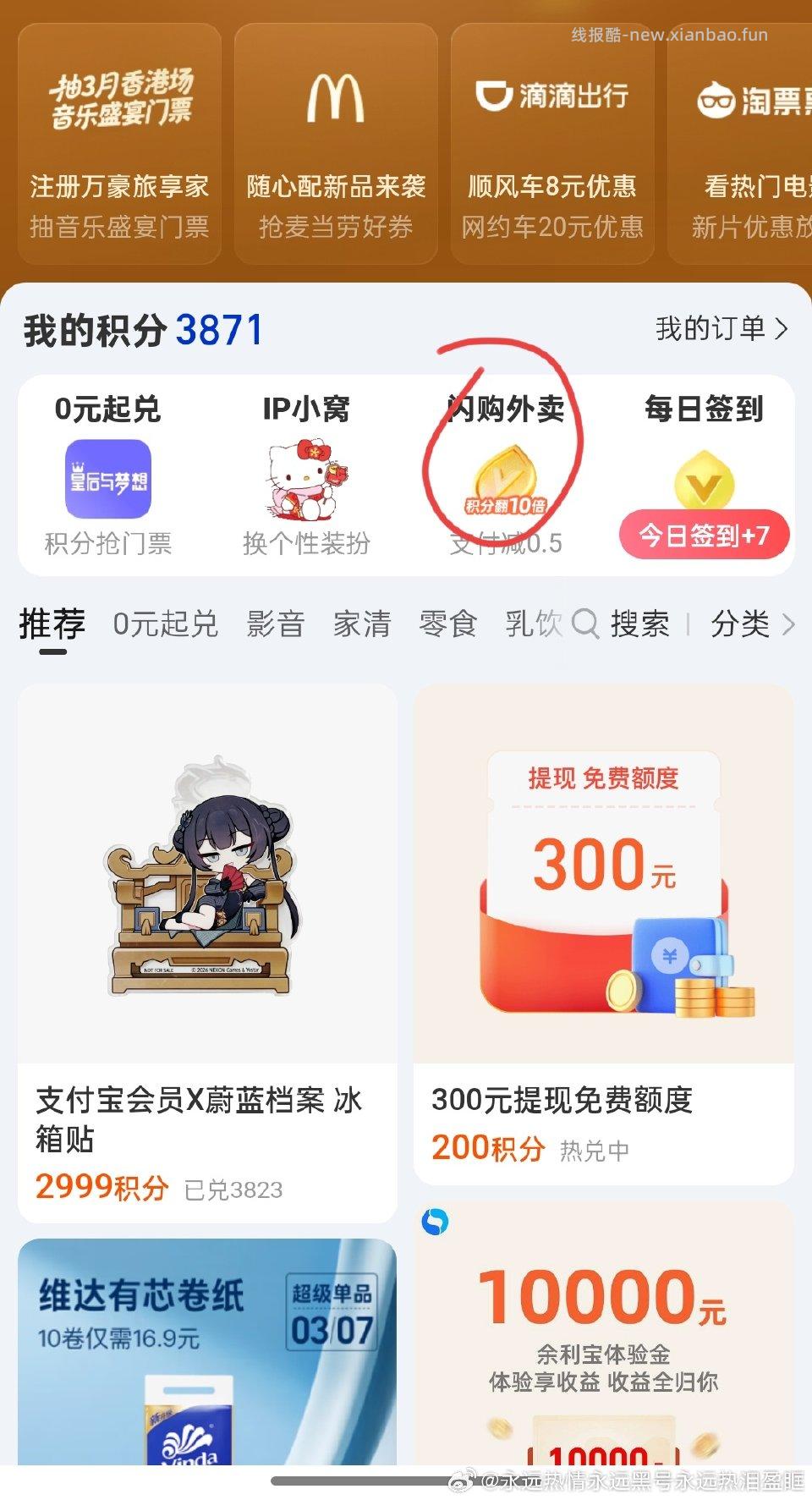Select the 推荐 tab
The image size is (812, 1500).
click(52, 624)
